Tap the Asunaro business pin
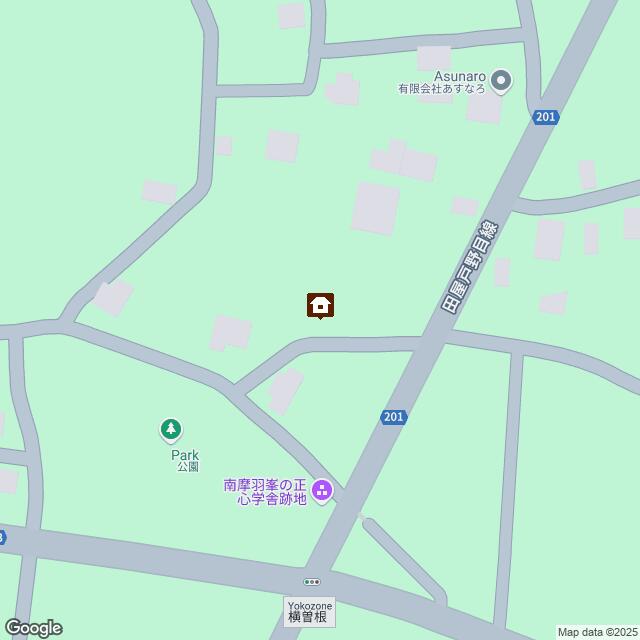 click(502, 79)
